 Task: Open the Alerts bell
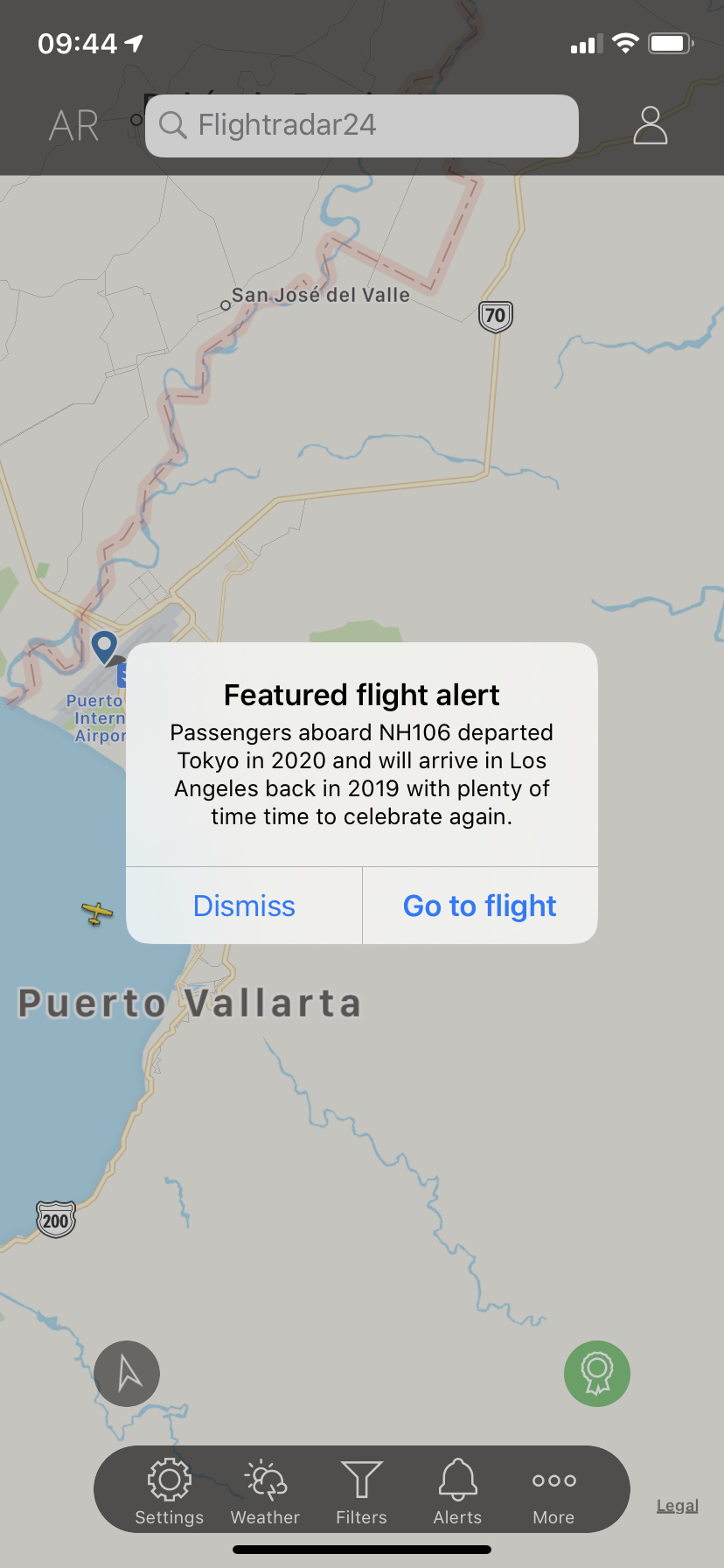(x=457, y=1492)
